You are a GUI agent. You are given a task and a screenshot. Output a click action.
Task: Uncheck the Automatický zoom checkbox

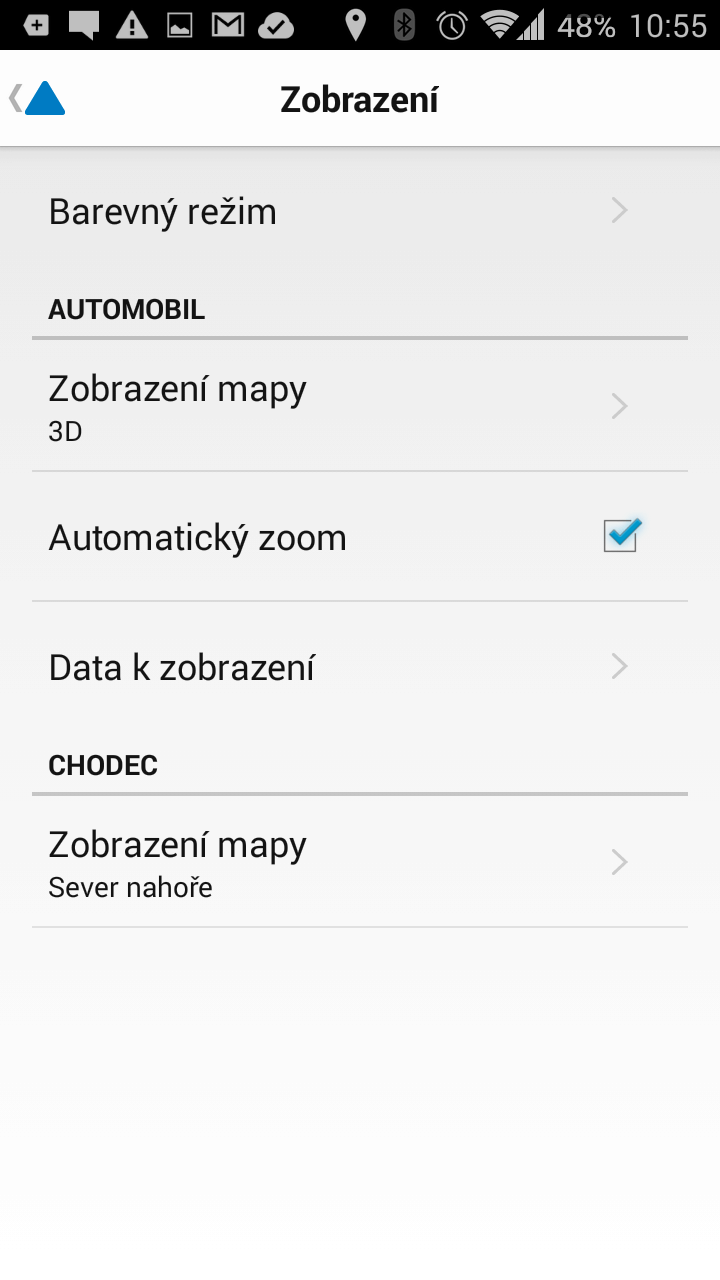tap(621, 536)
